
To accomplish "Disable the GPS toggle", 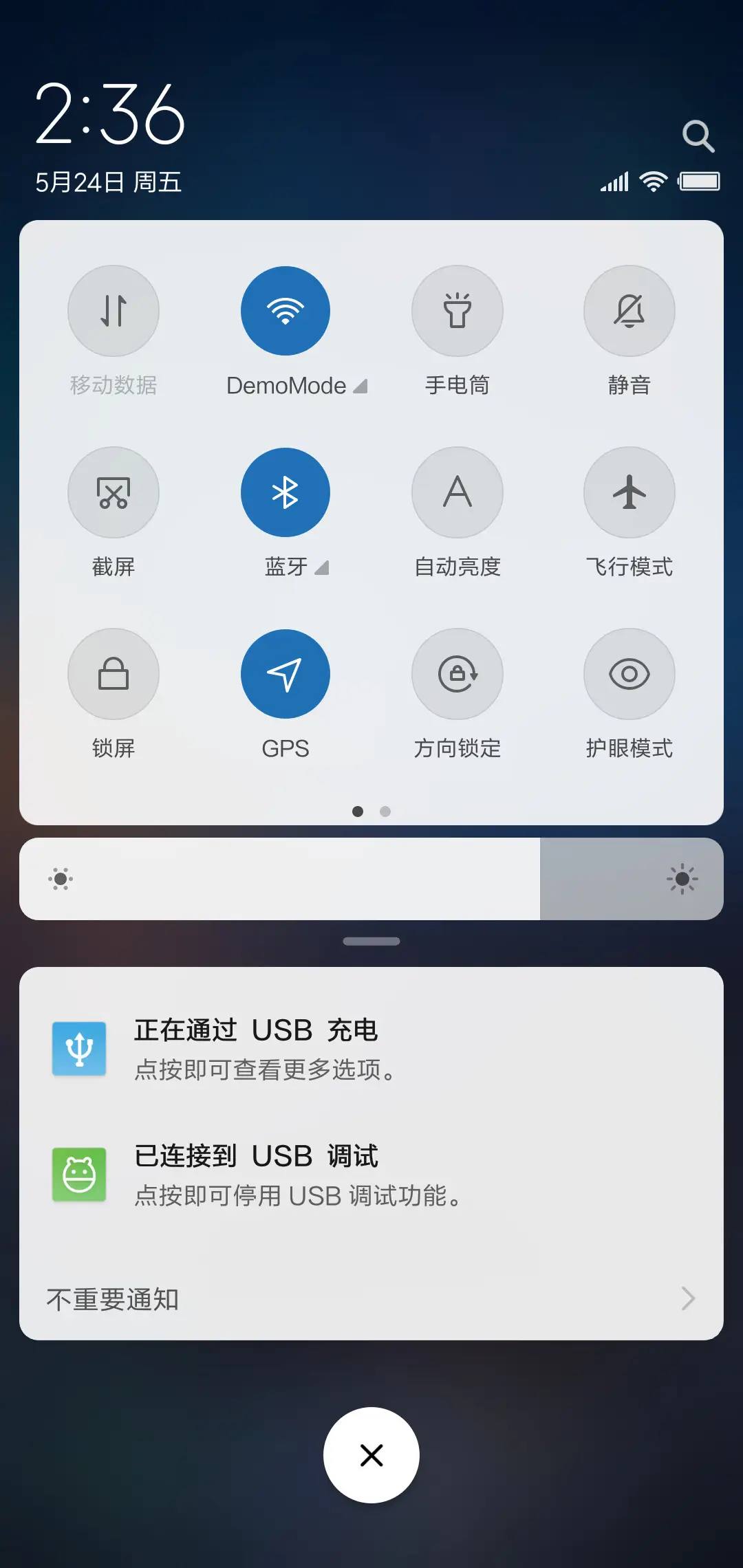I will click(x=286, y=674).
